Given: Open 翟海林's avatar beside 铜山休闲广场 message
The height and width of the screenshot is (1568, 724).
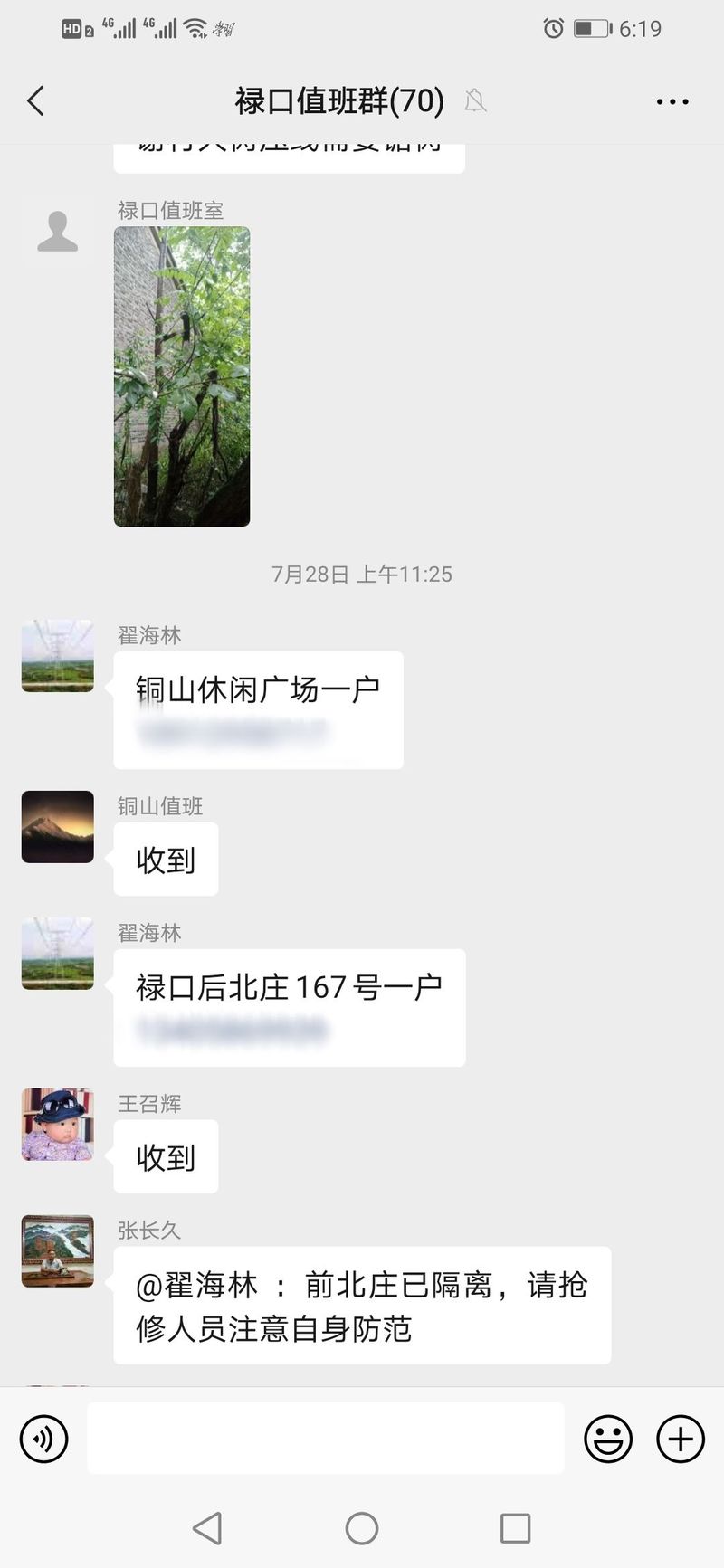Looking at the screenshot, I should click(x=57, y=655).
